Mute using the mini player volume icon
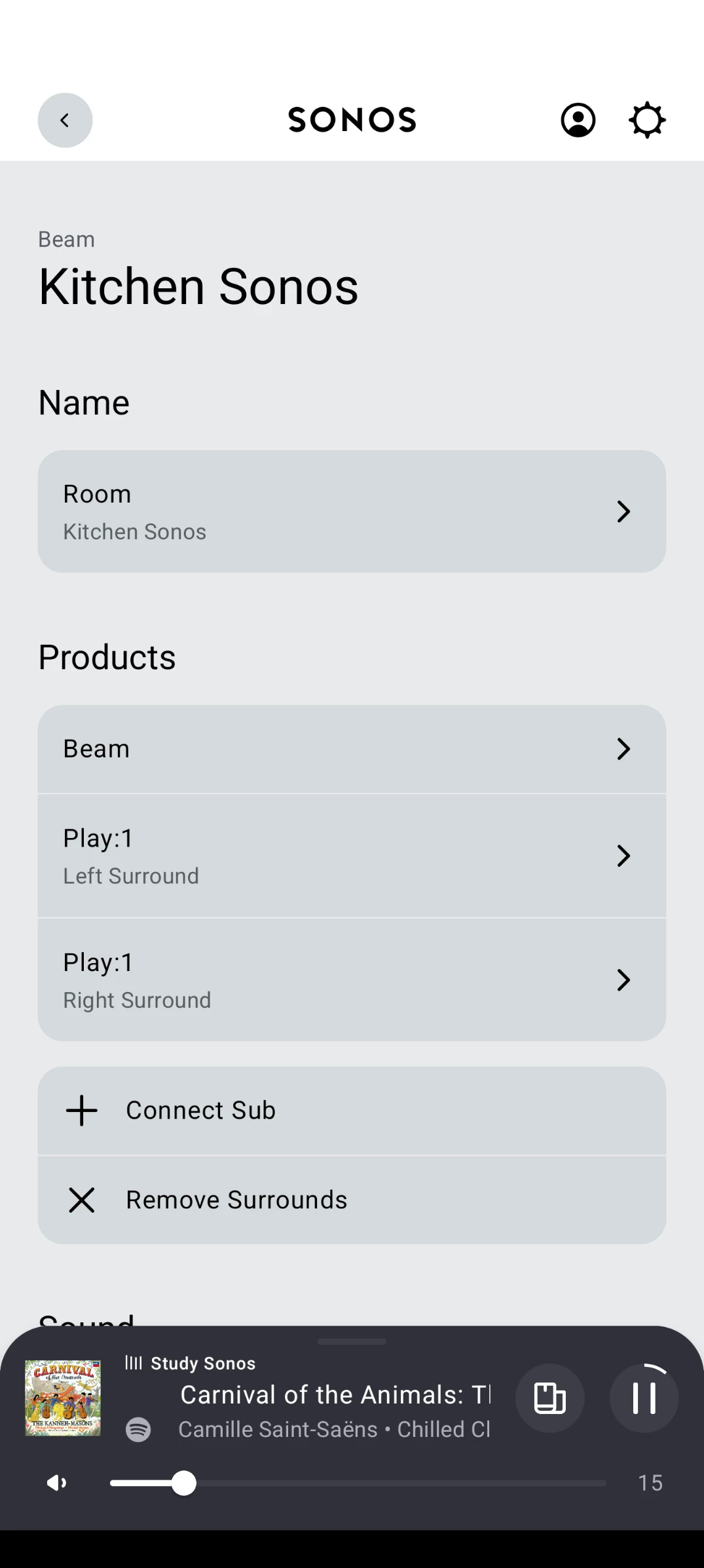 coord(57,1483)
